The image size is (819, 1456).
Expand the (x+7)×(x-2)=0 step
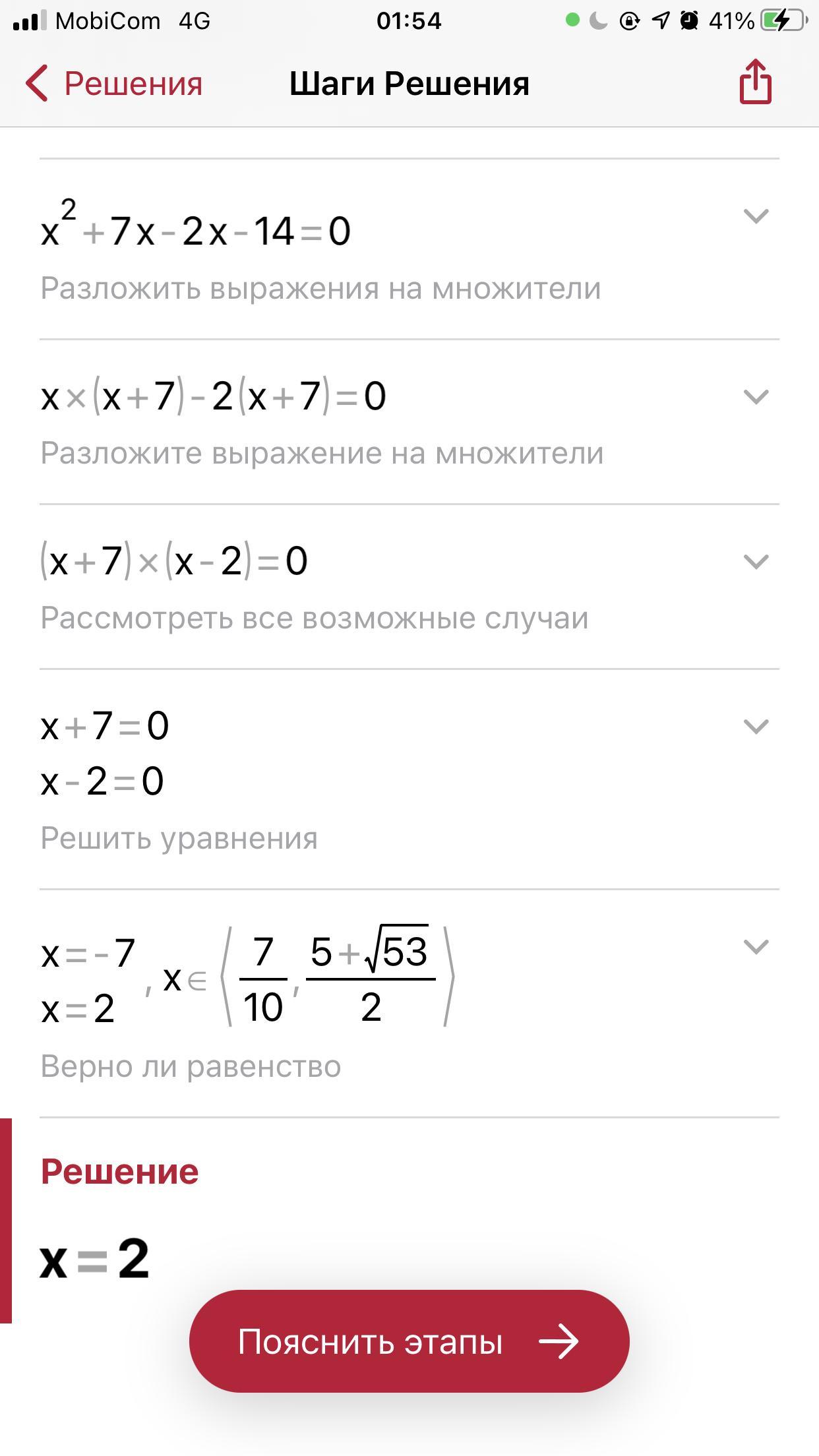[x=756, y=561]
